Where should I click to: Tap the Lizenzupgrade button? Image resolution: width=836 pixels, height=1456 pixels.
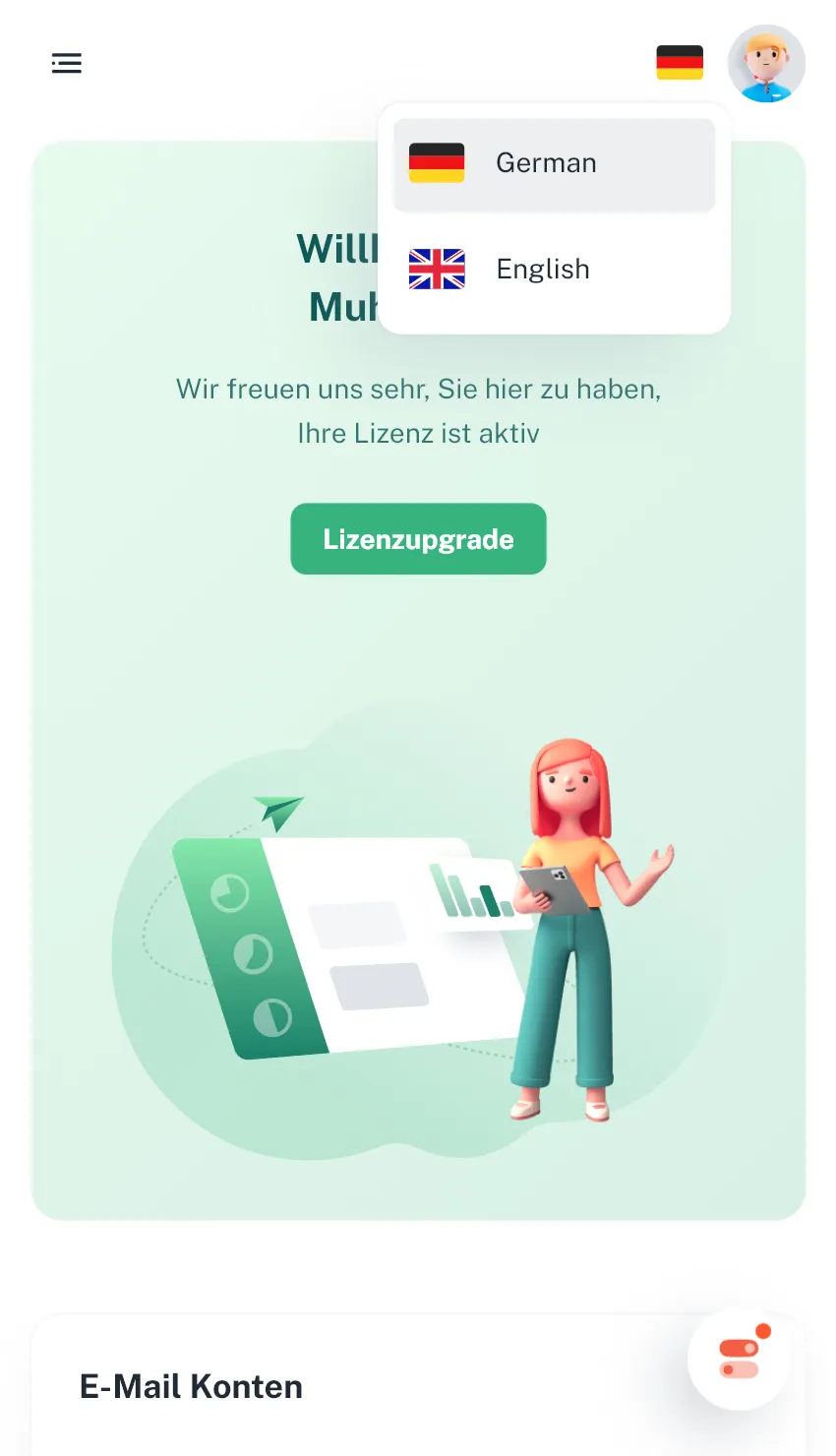[x=418, y=539]
